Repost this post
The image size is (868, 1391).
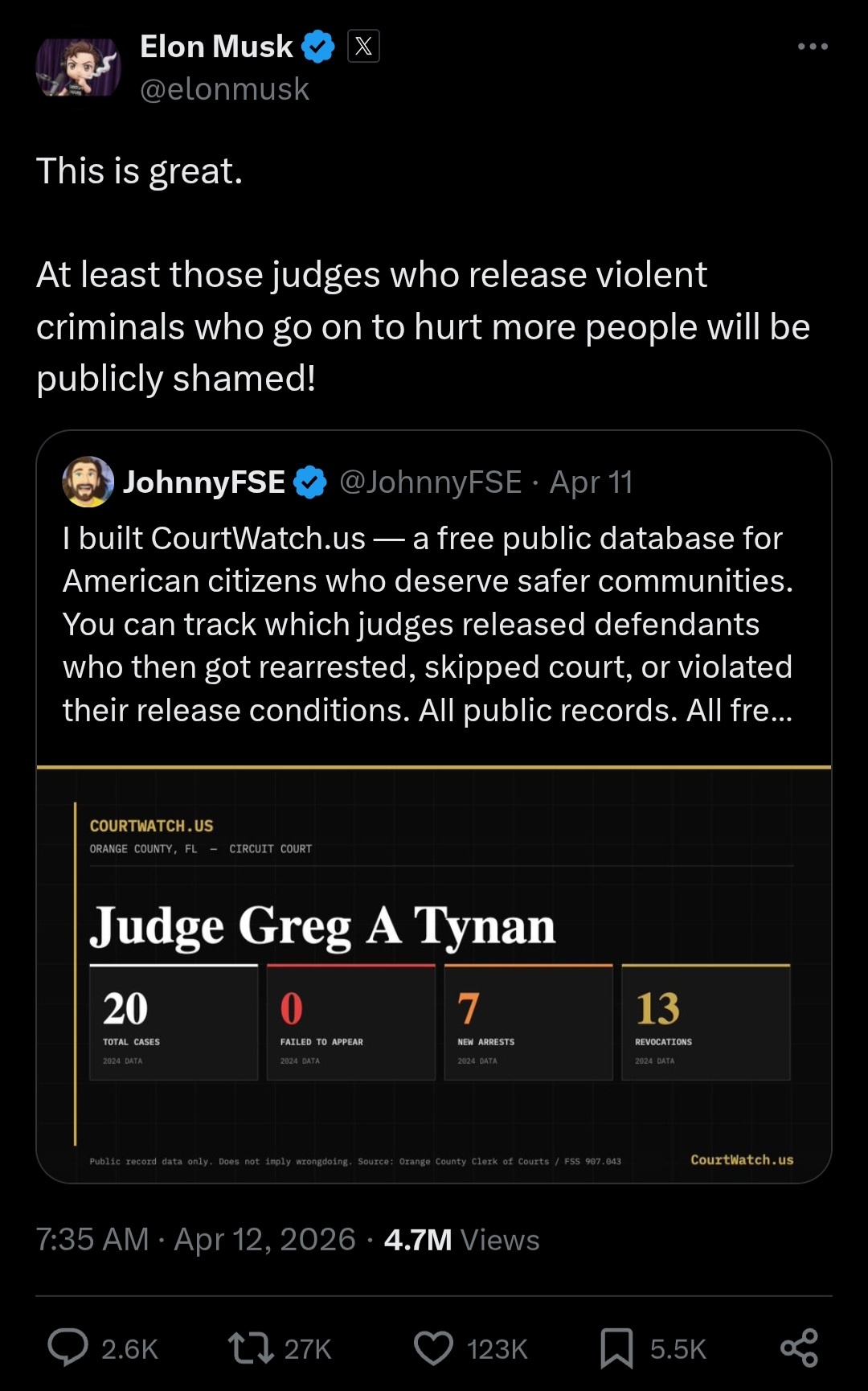coord(251,1348)
